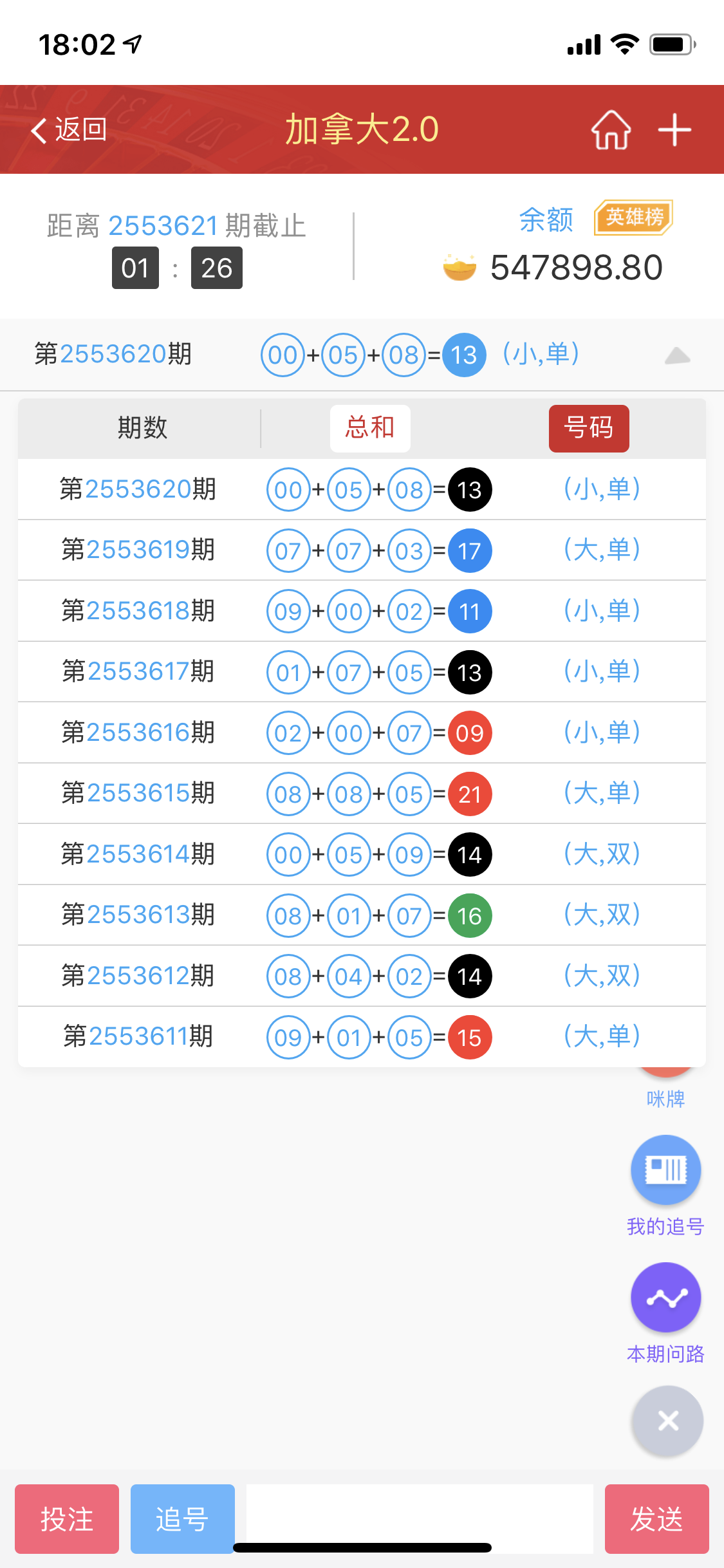This screenshot has height=1568, width=724.
Task: Send message with 发送 button
Action: point(656,1519)
